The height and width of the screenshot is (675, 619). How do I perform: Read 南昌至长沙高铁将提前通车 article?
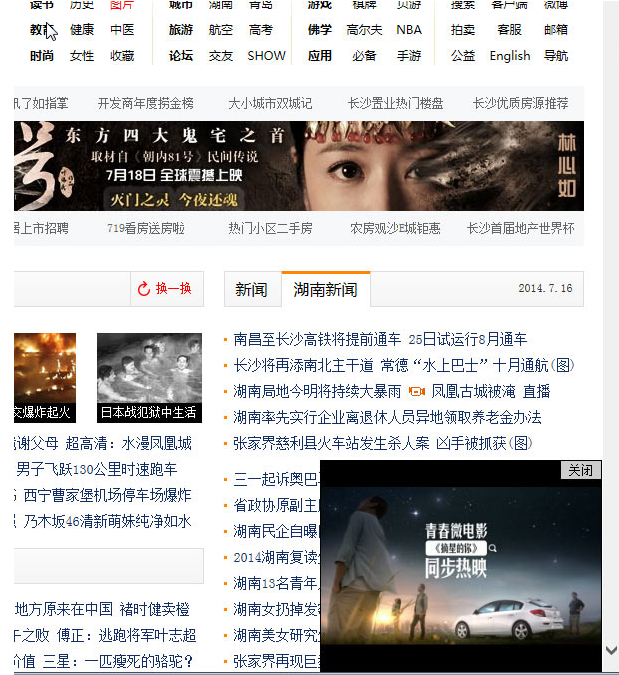[317, 340]
